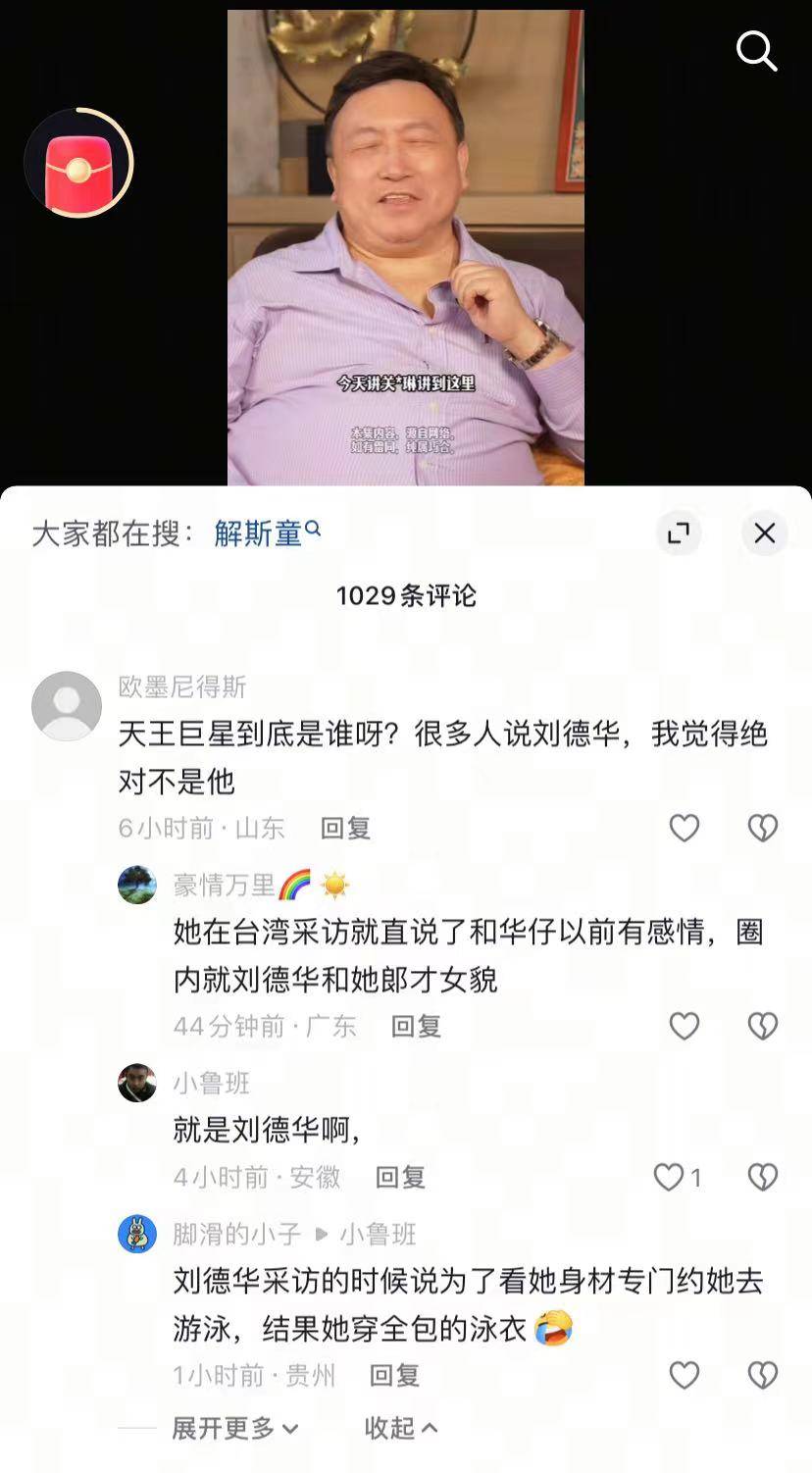Like 脚滑的小子's reply
The width and height of the screenshot is (812, 1473).
pos(685,1376)
